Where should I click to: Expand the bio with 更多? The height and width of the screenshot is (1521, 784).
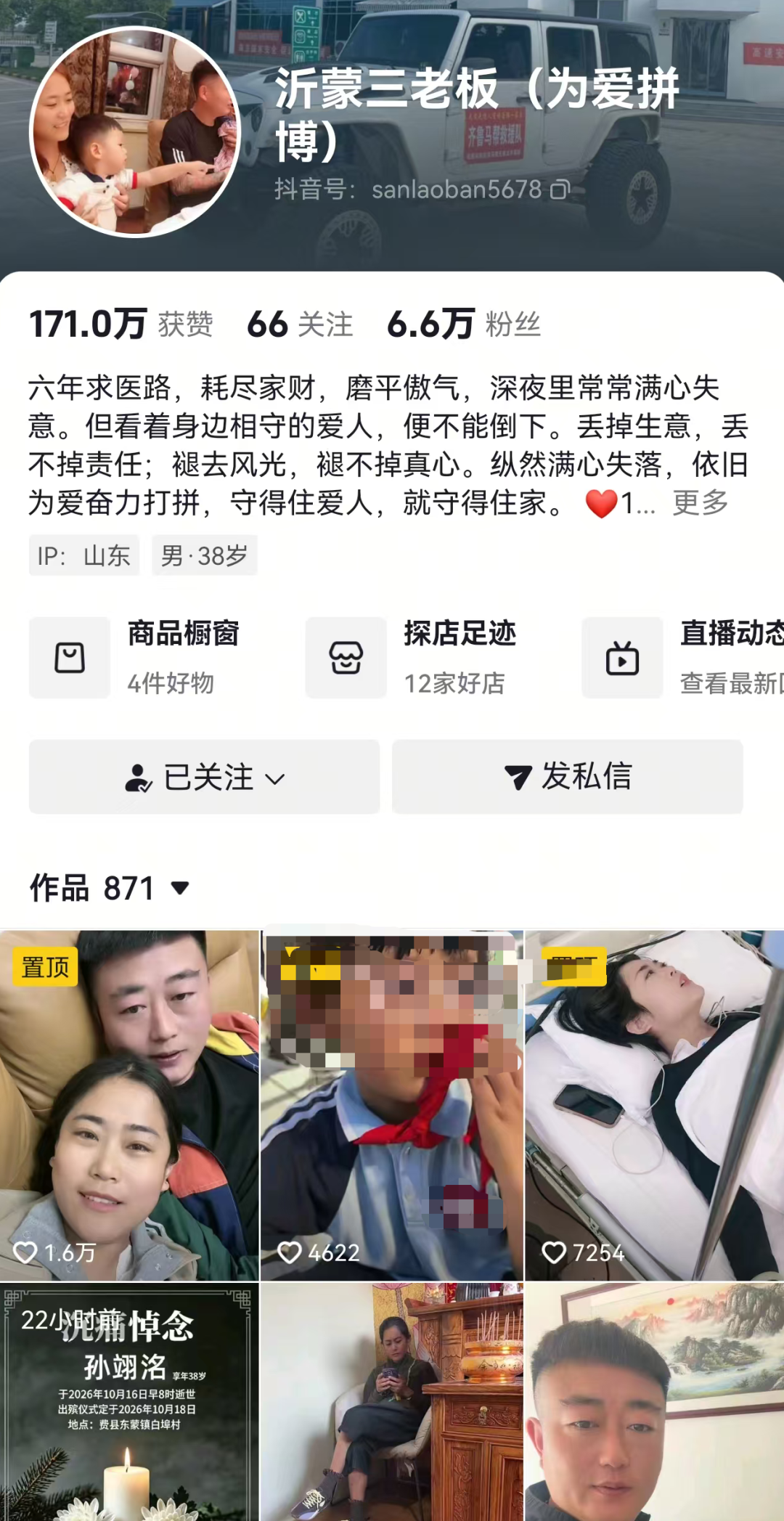click(700, 502)
